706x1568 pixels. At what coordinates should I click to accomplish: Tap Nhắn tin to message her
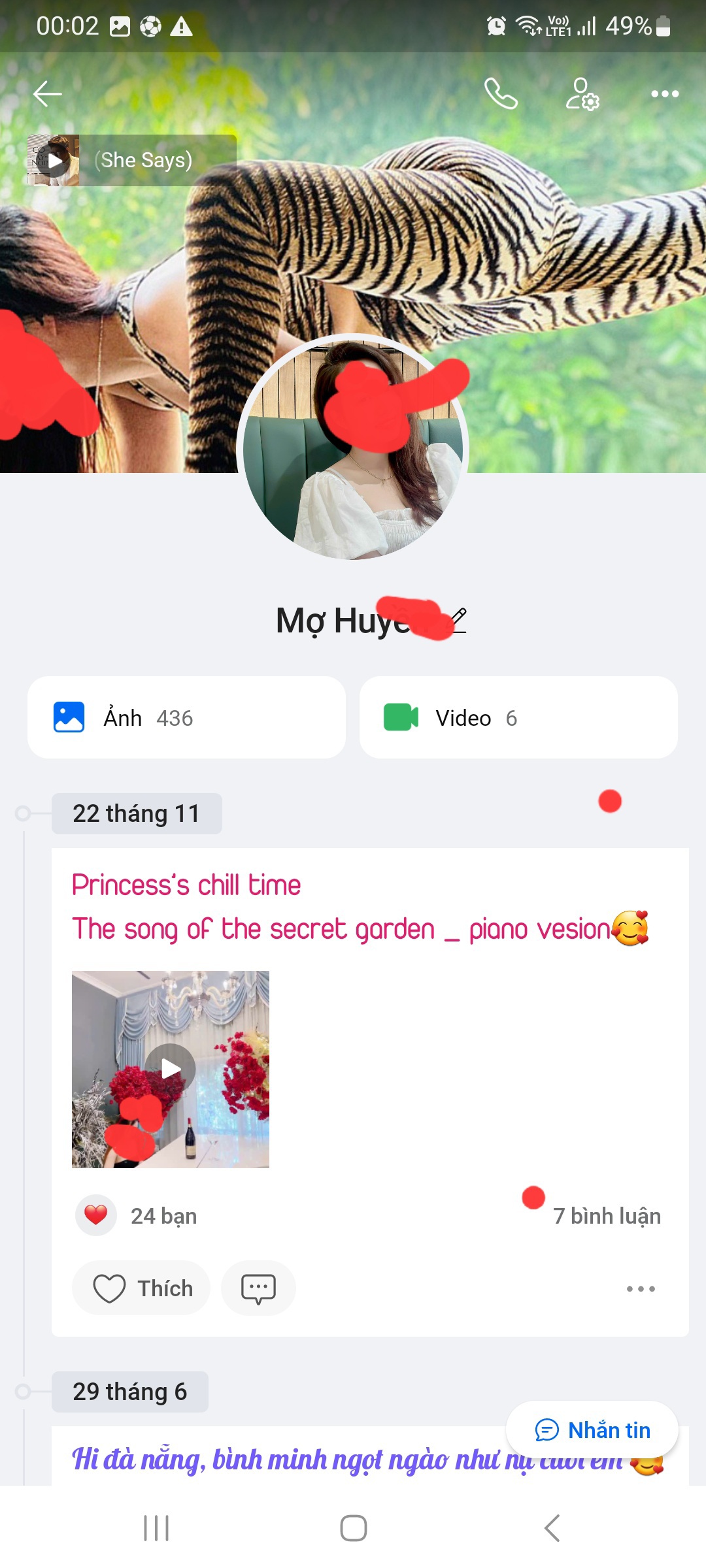(x=592, y=1430)
